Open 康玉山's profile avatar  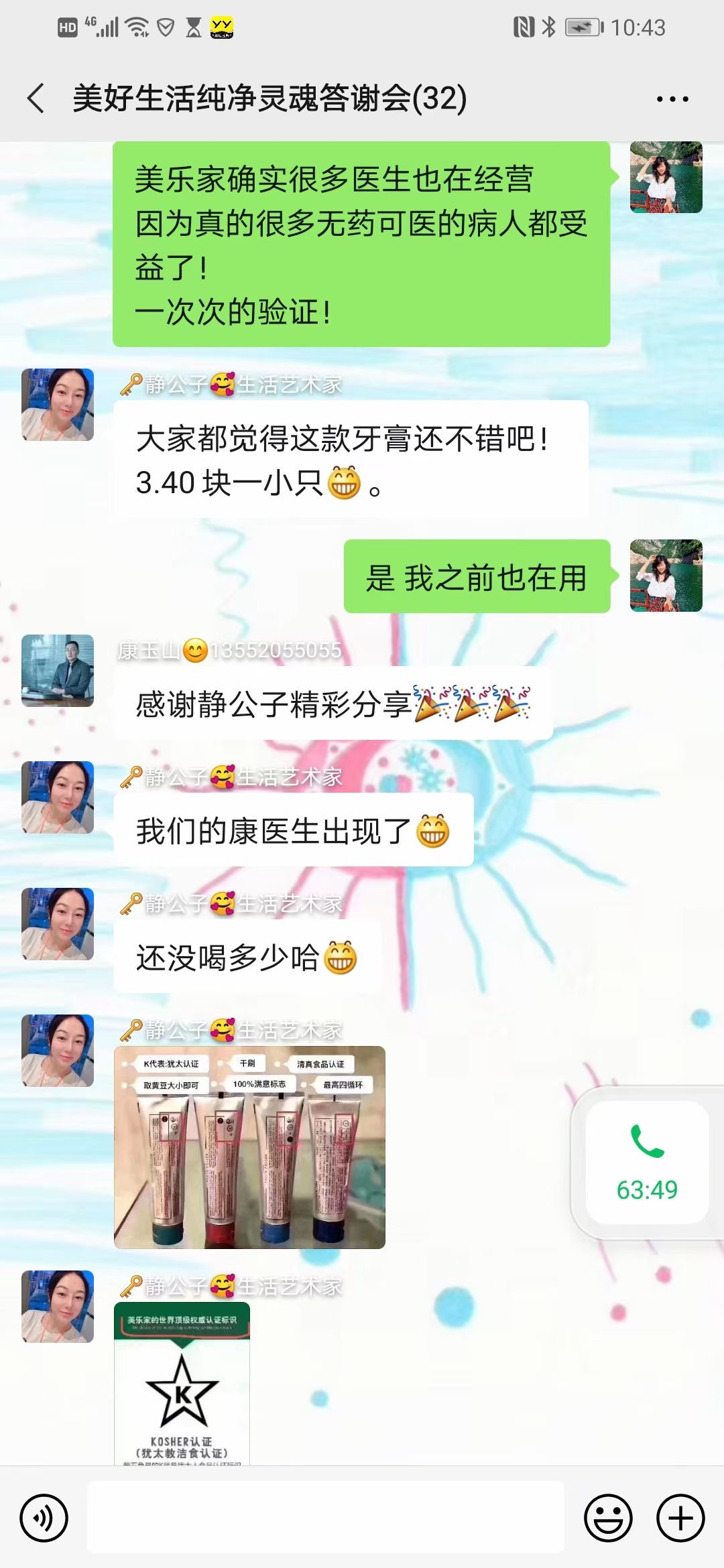point(58,671)
